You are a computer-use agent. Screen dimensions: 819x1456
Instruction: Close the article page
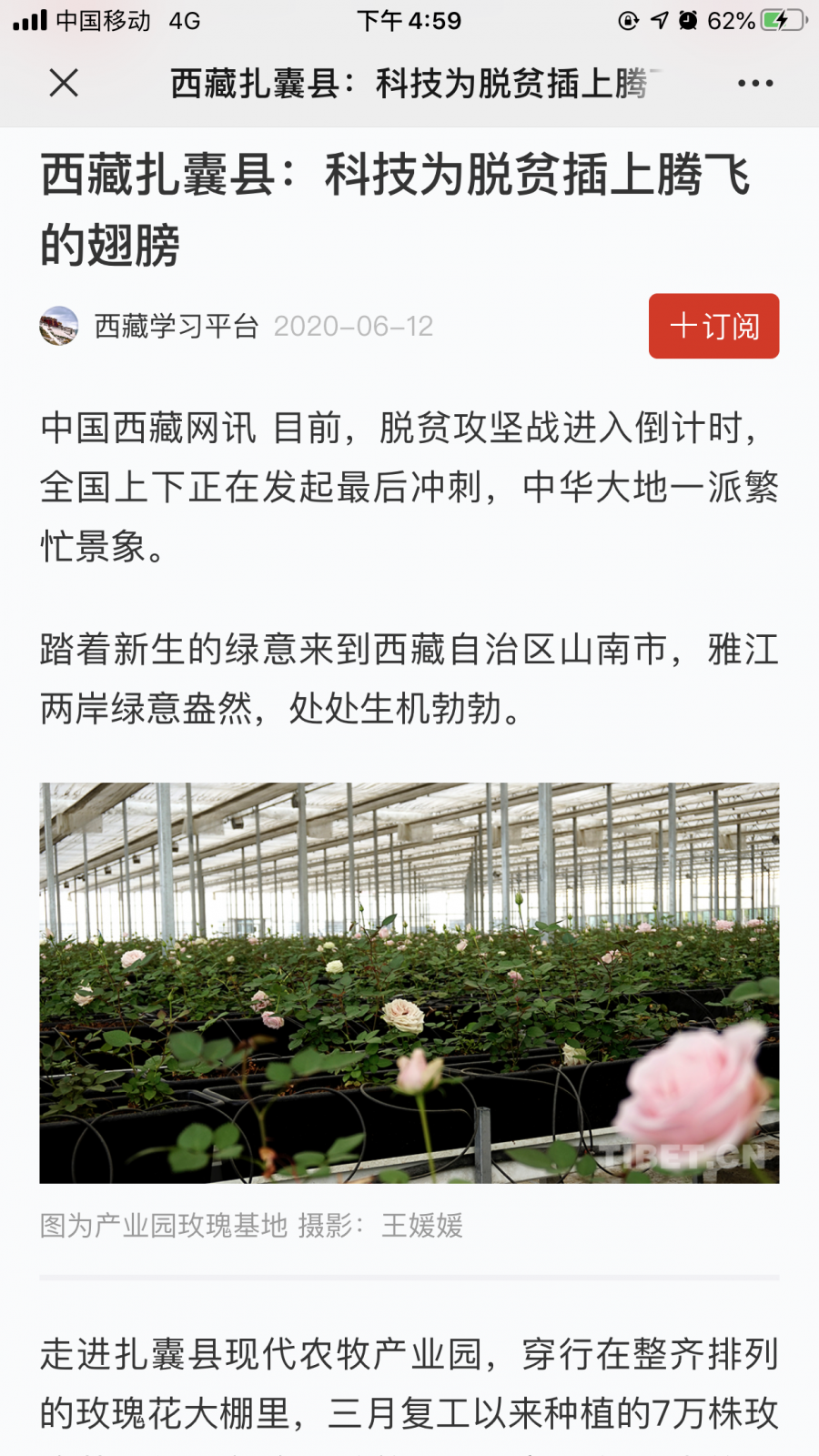click(x=64, y=83)
